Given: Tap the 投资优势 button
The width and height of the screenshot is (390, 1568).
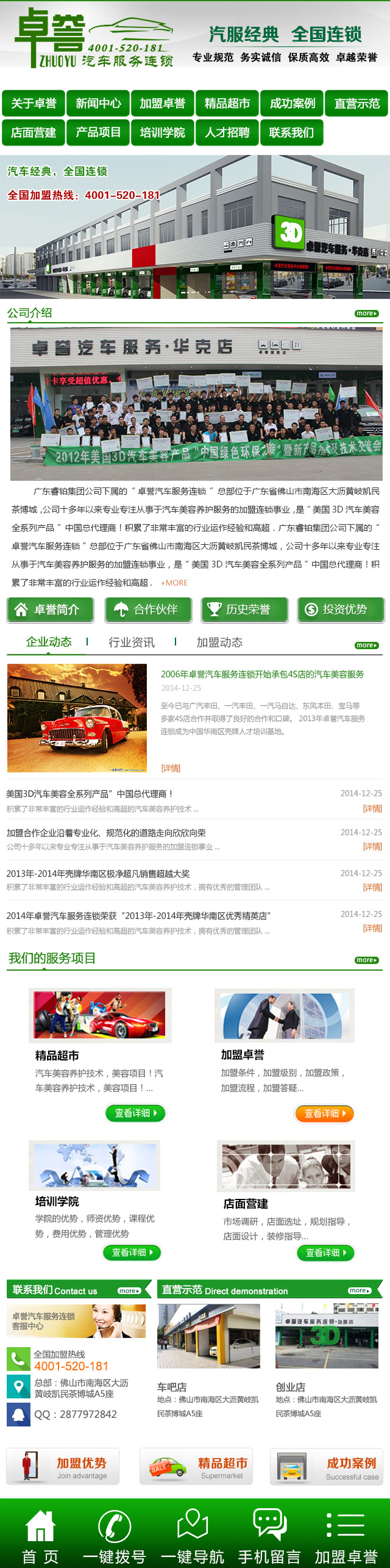Looking at the screenshot, I should 341,610.
